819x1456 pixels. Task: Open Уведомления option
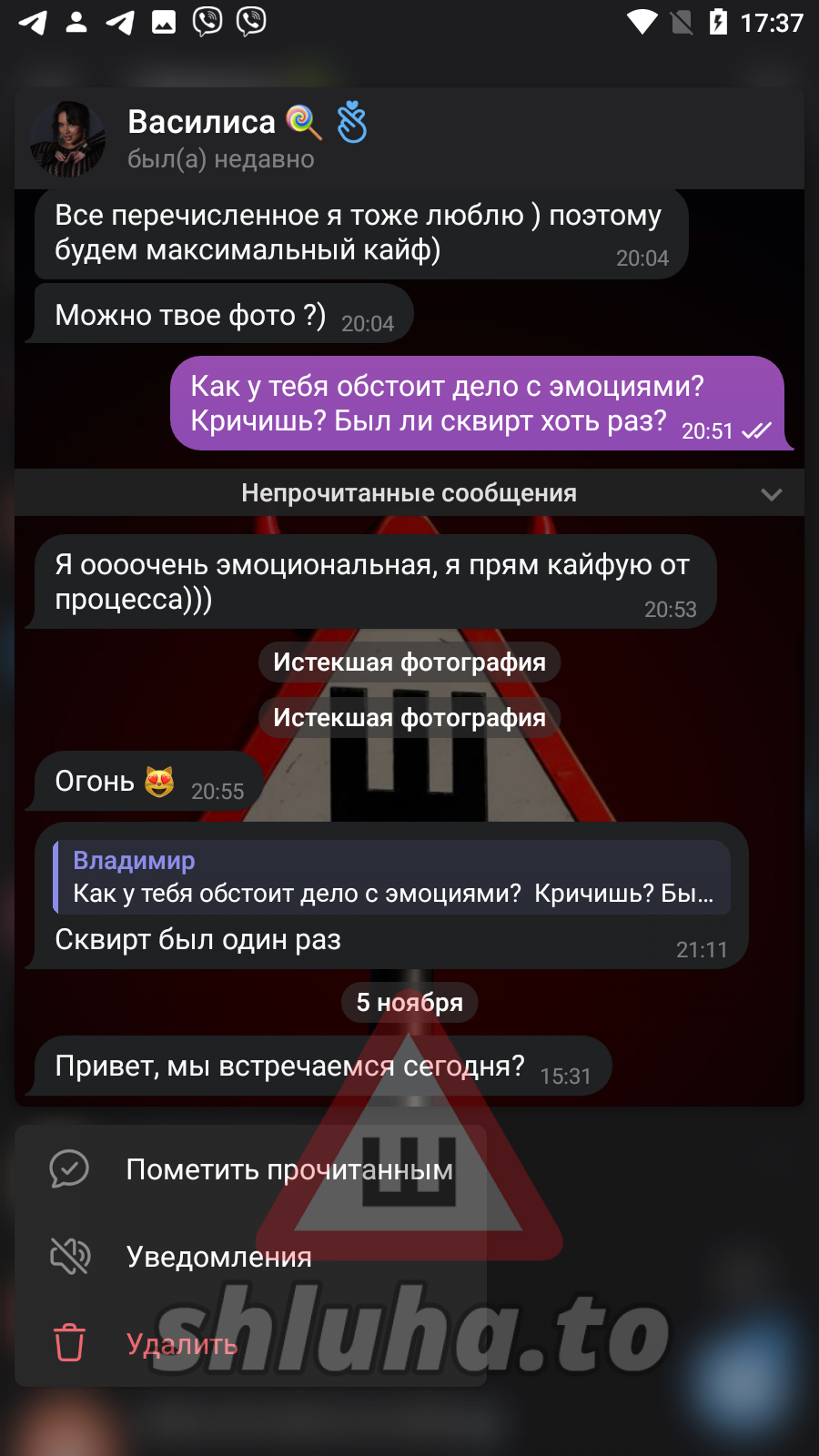(x=218, y=1257)
